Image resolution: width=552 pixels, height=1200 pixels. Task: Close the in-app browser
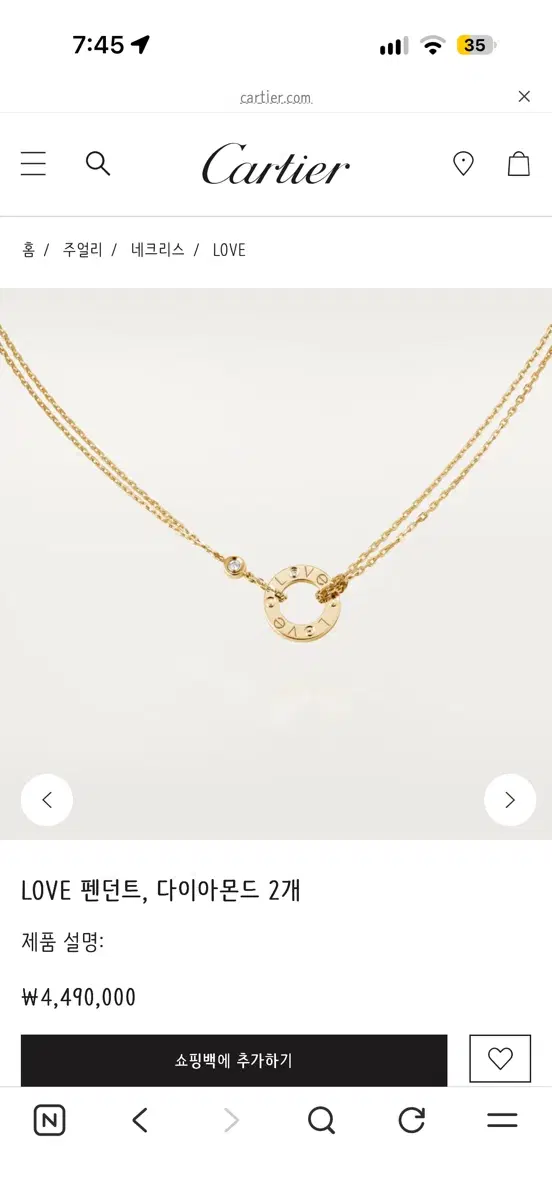pyautogui.click(x=524, y=97)
